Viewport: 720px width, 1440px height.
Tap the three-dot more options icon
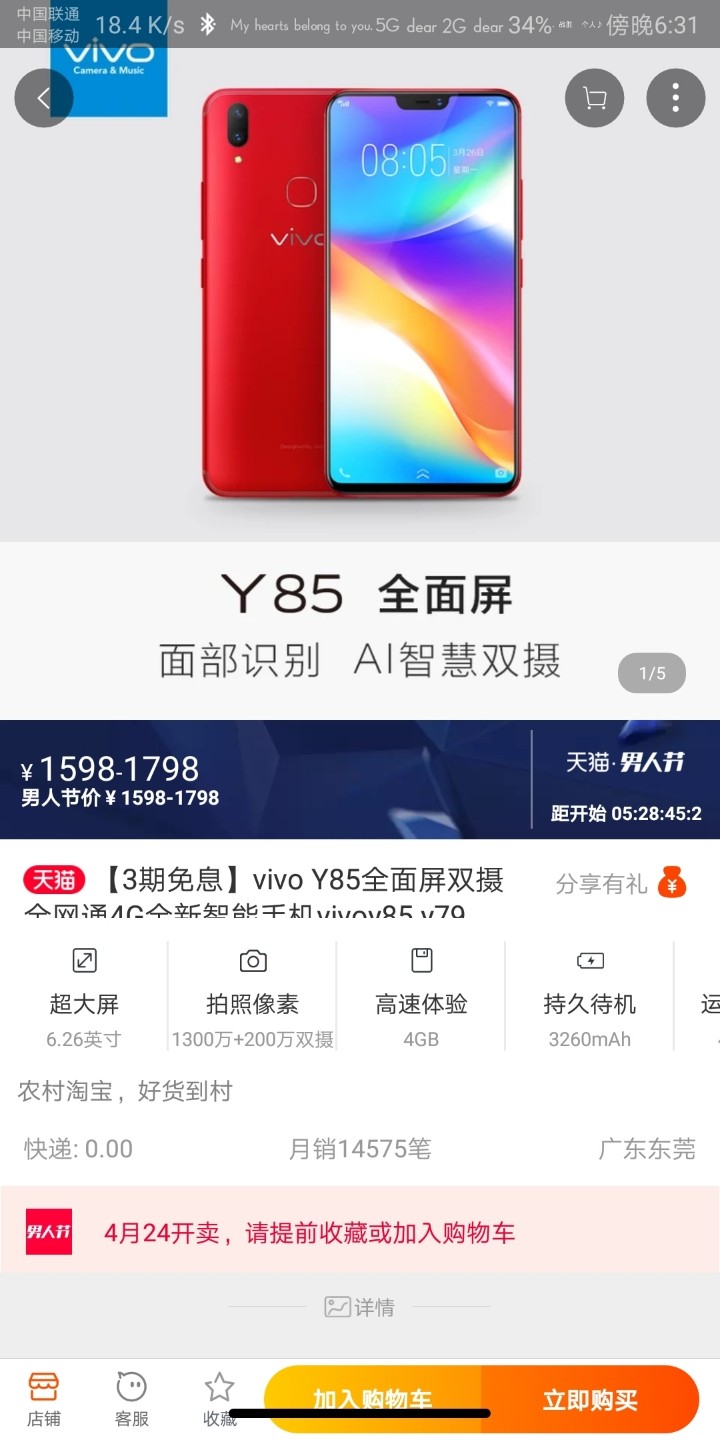675,97
